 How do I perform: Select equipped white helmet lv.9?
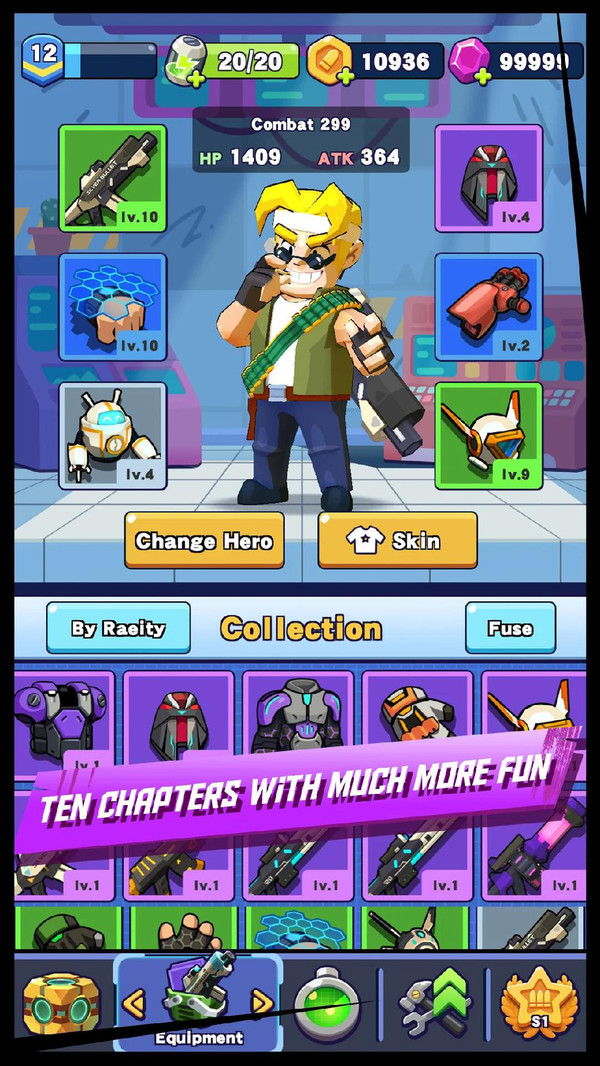[488, 435]
